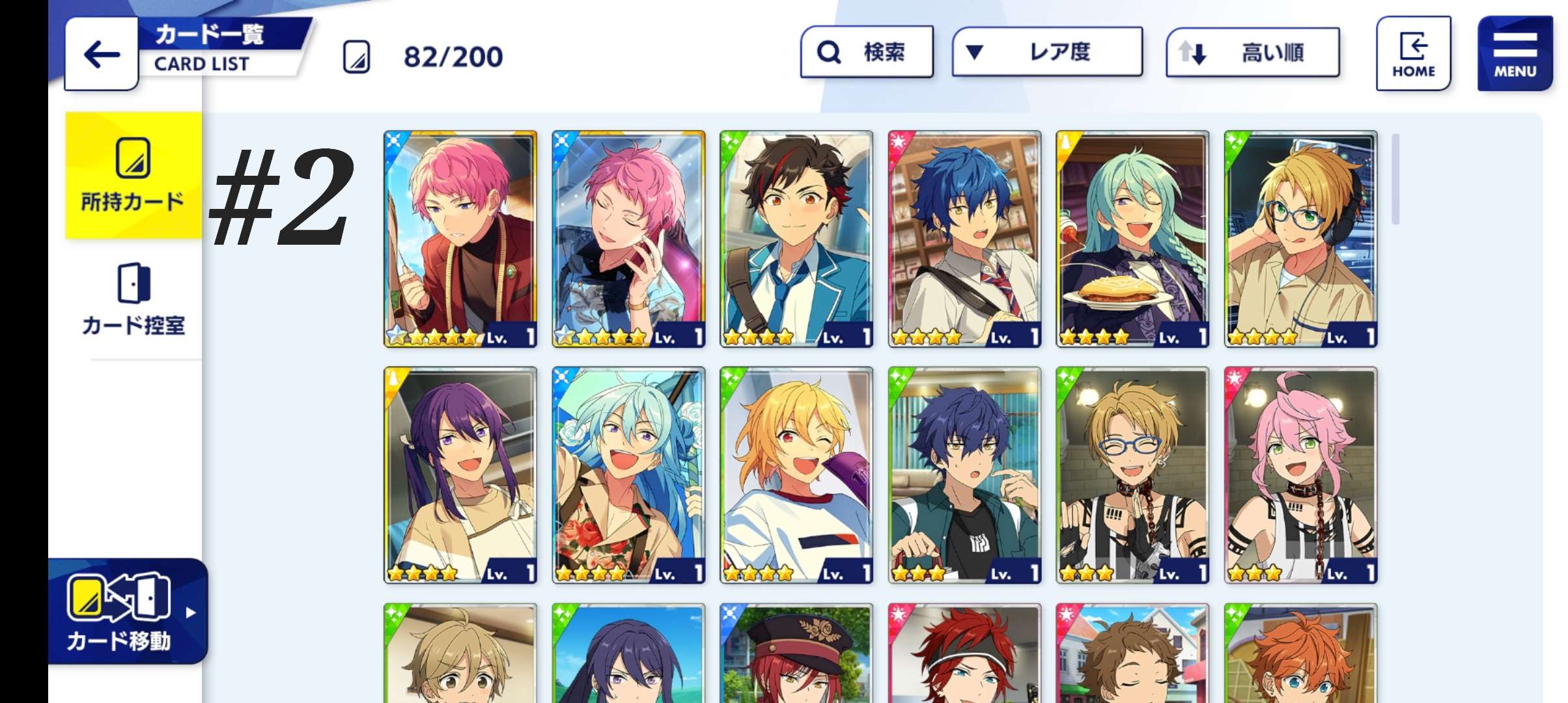
Task: Go back with the arrow button
Action: tap(102, 55)
